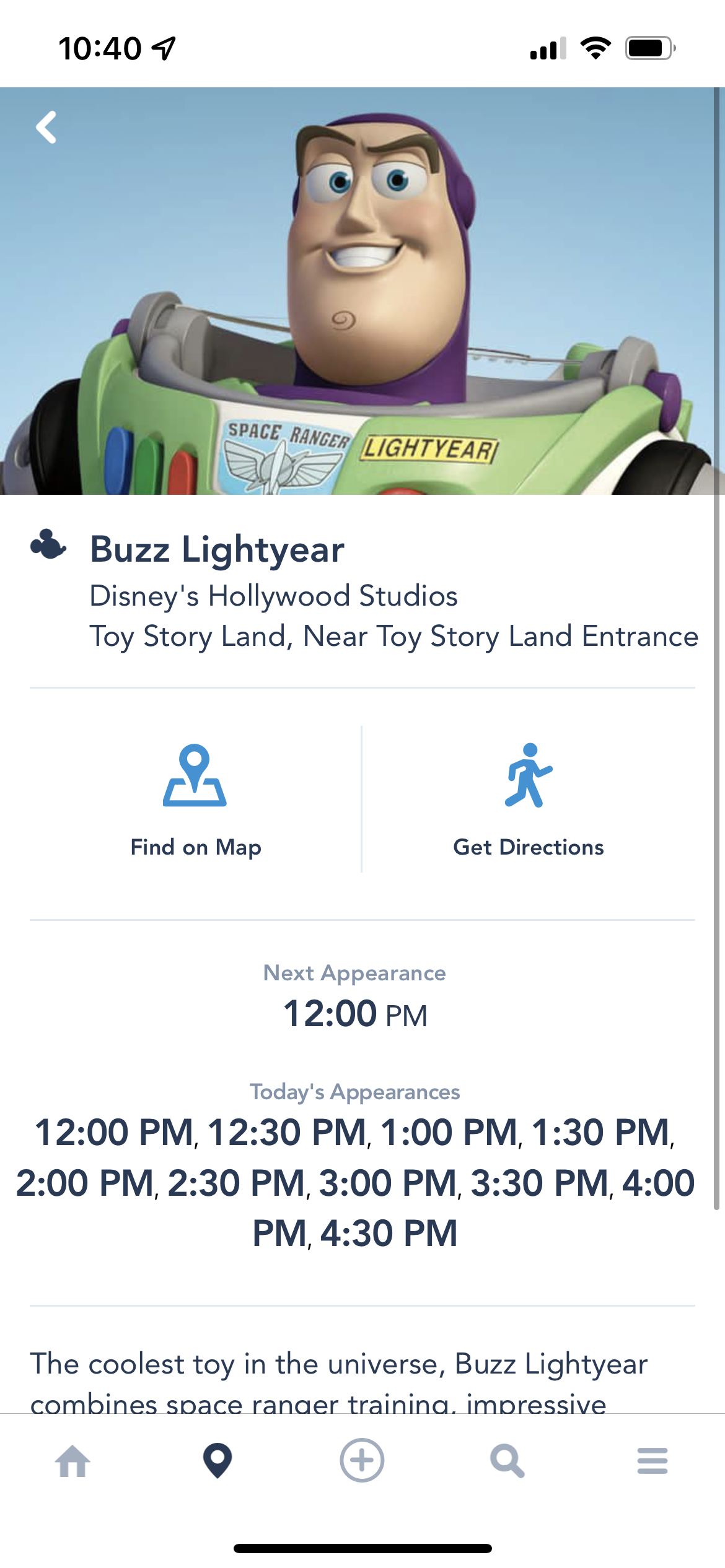
Task: Open the home tab
Action: (72, 1461)
